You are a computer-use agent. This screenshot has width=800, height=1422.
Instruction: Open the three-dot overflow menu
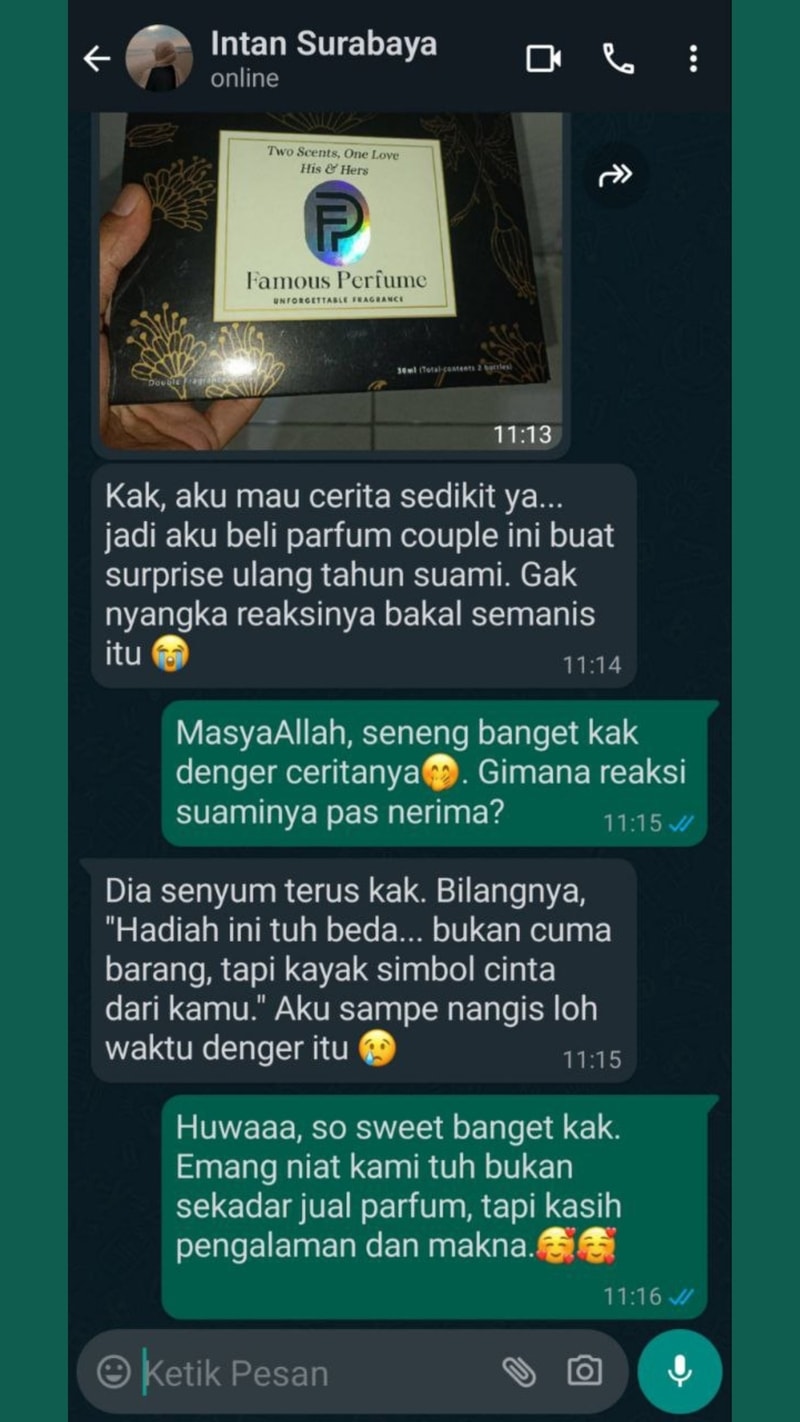click(x=693, y=59)
